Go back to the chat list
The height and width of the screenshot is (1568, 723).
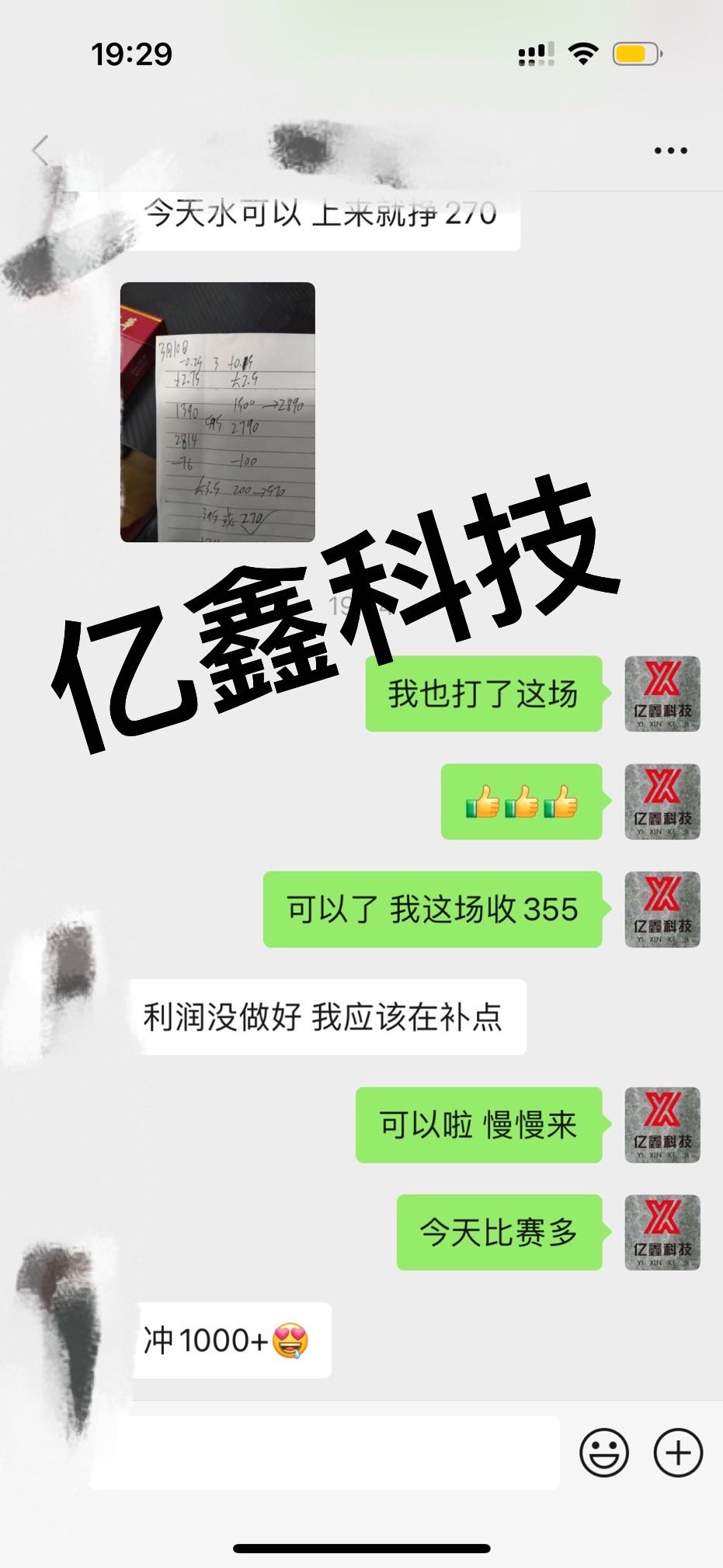pyautogui.click(x=40, y=151)
